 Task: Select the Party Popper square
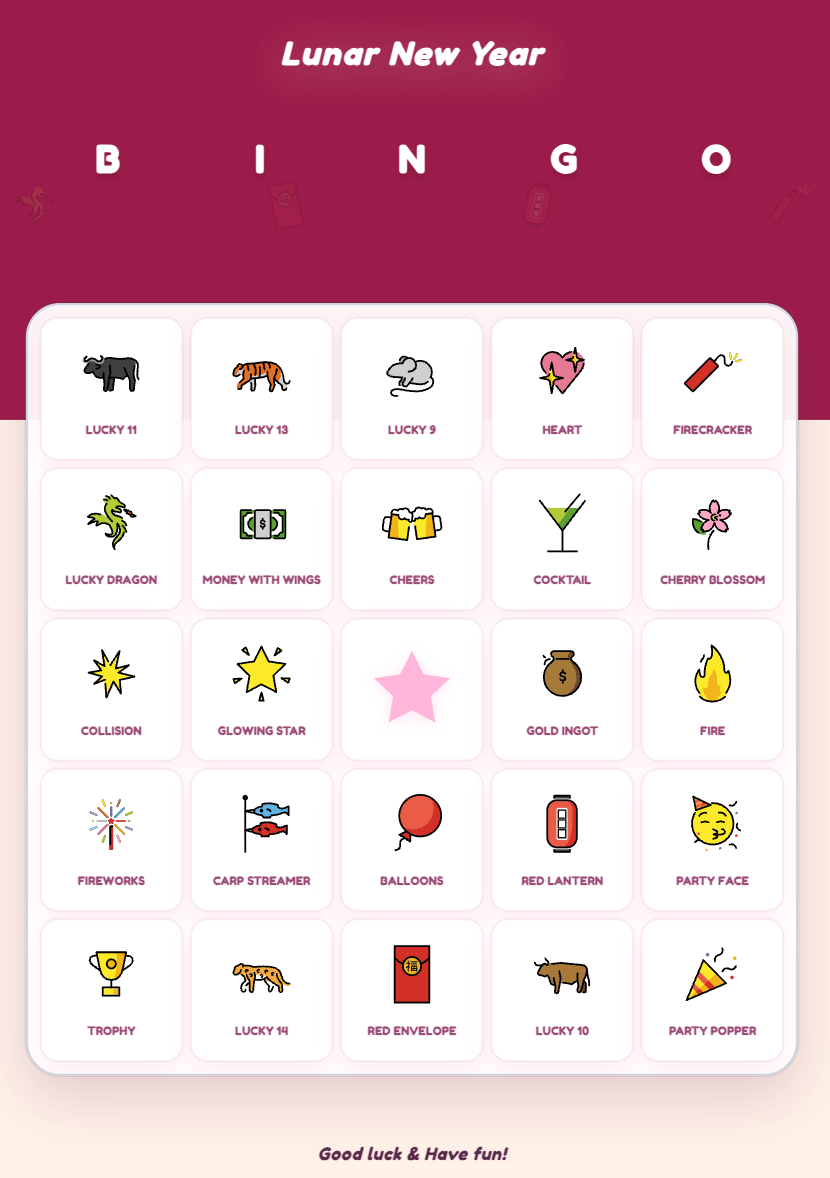click(x=712, y=990)
